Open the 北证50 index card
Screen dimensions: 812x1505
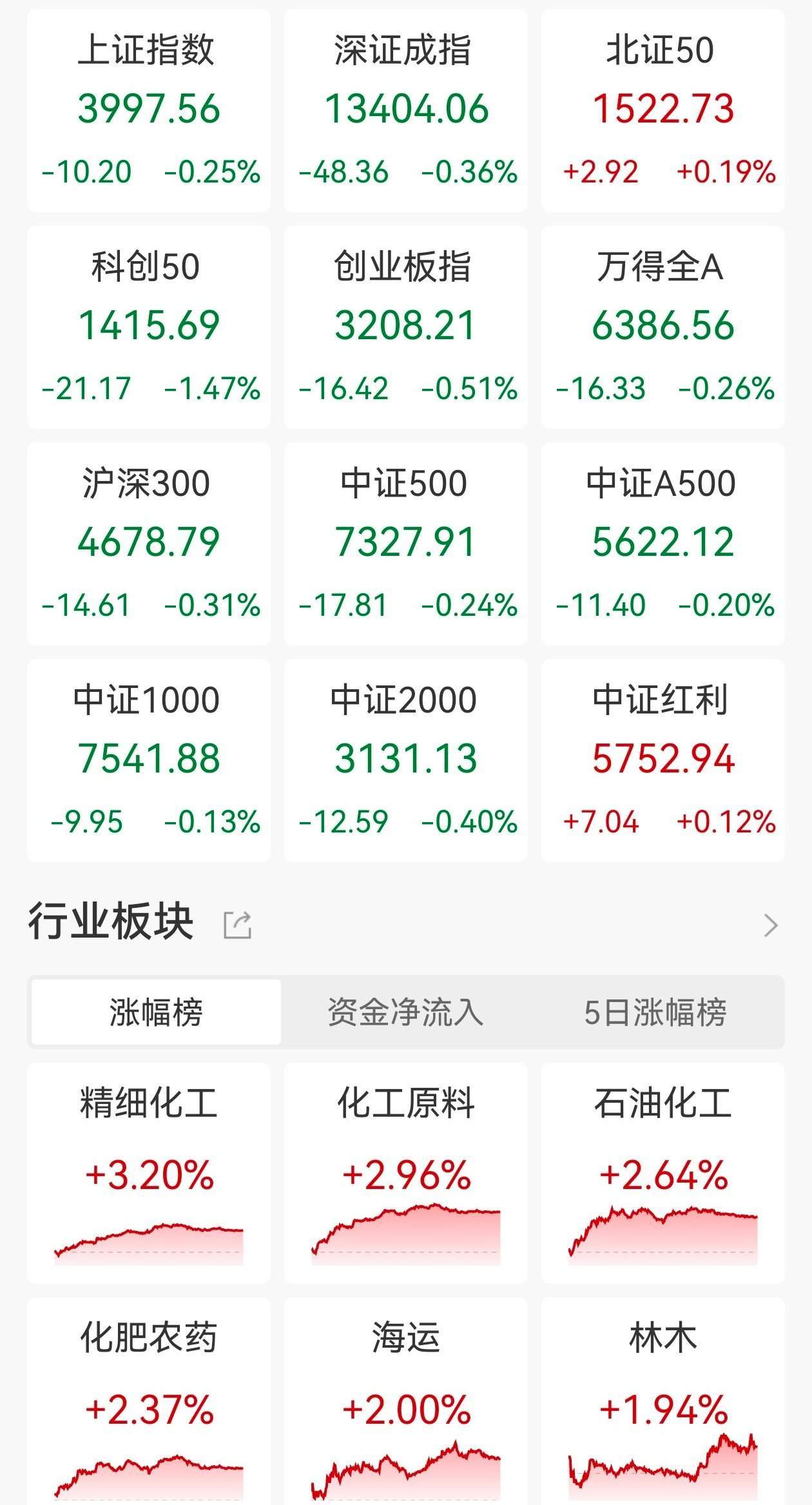click(662, 110)
